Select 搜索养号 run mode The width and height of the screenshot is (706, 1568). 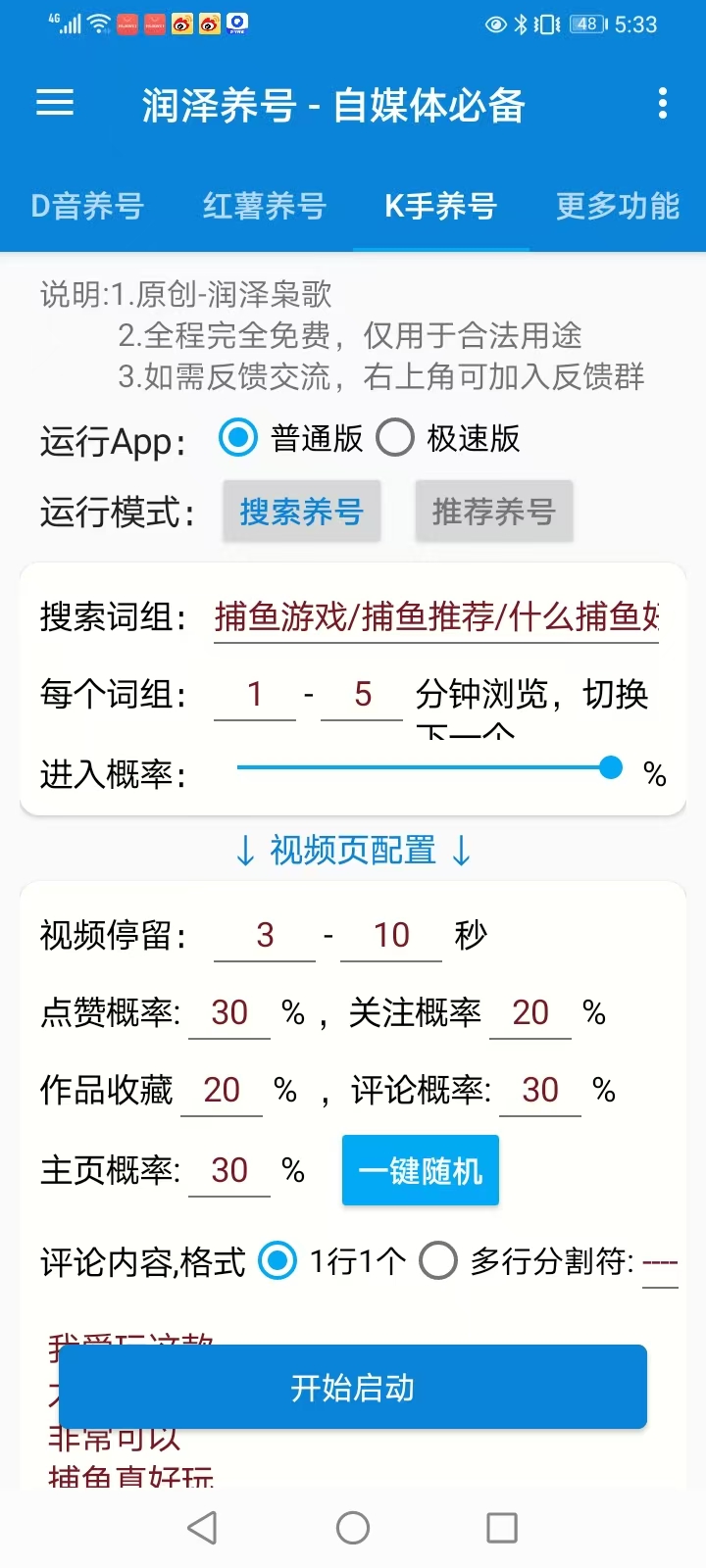point(301,512)
